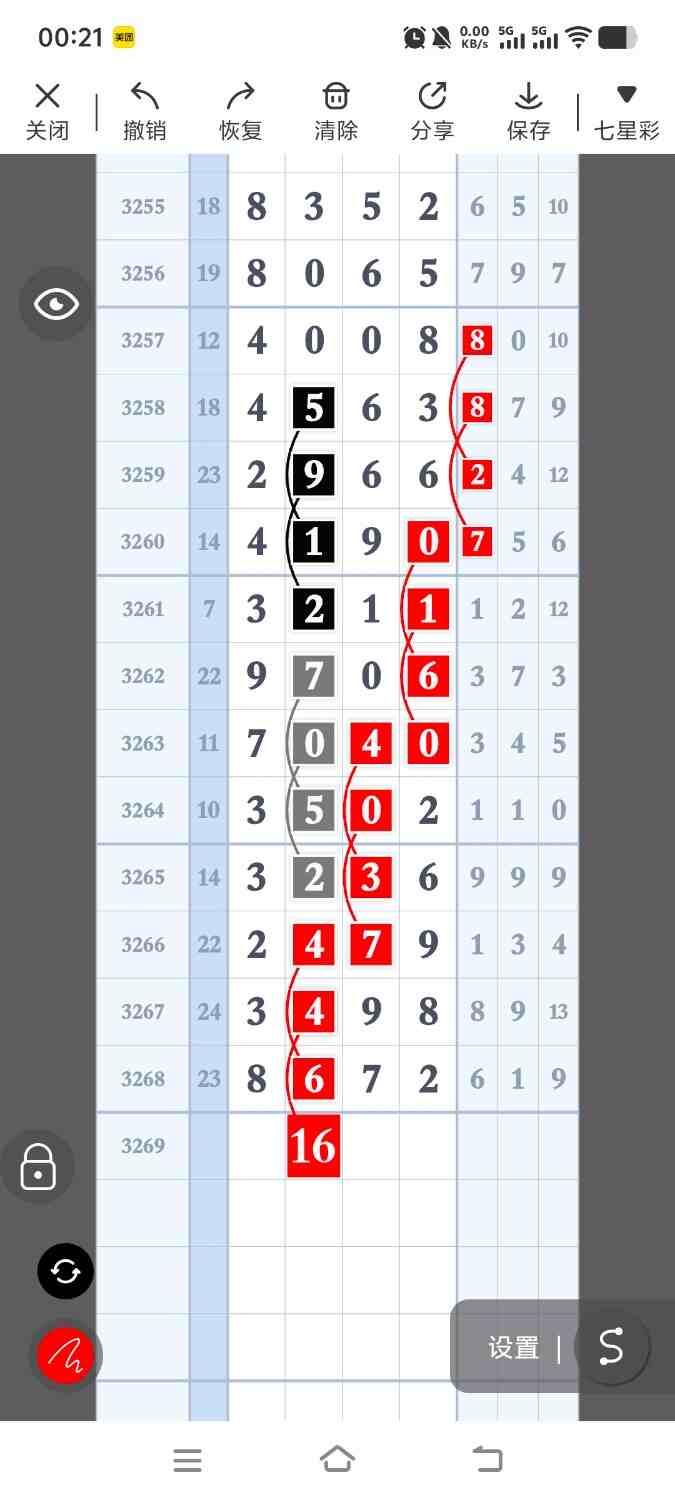Save the chart using 保存
This screenshot has height=1500, width=675.
tap(528, 111)
